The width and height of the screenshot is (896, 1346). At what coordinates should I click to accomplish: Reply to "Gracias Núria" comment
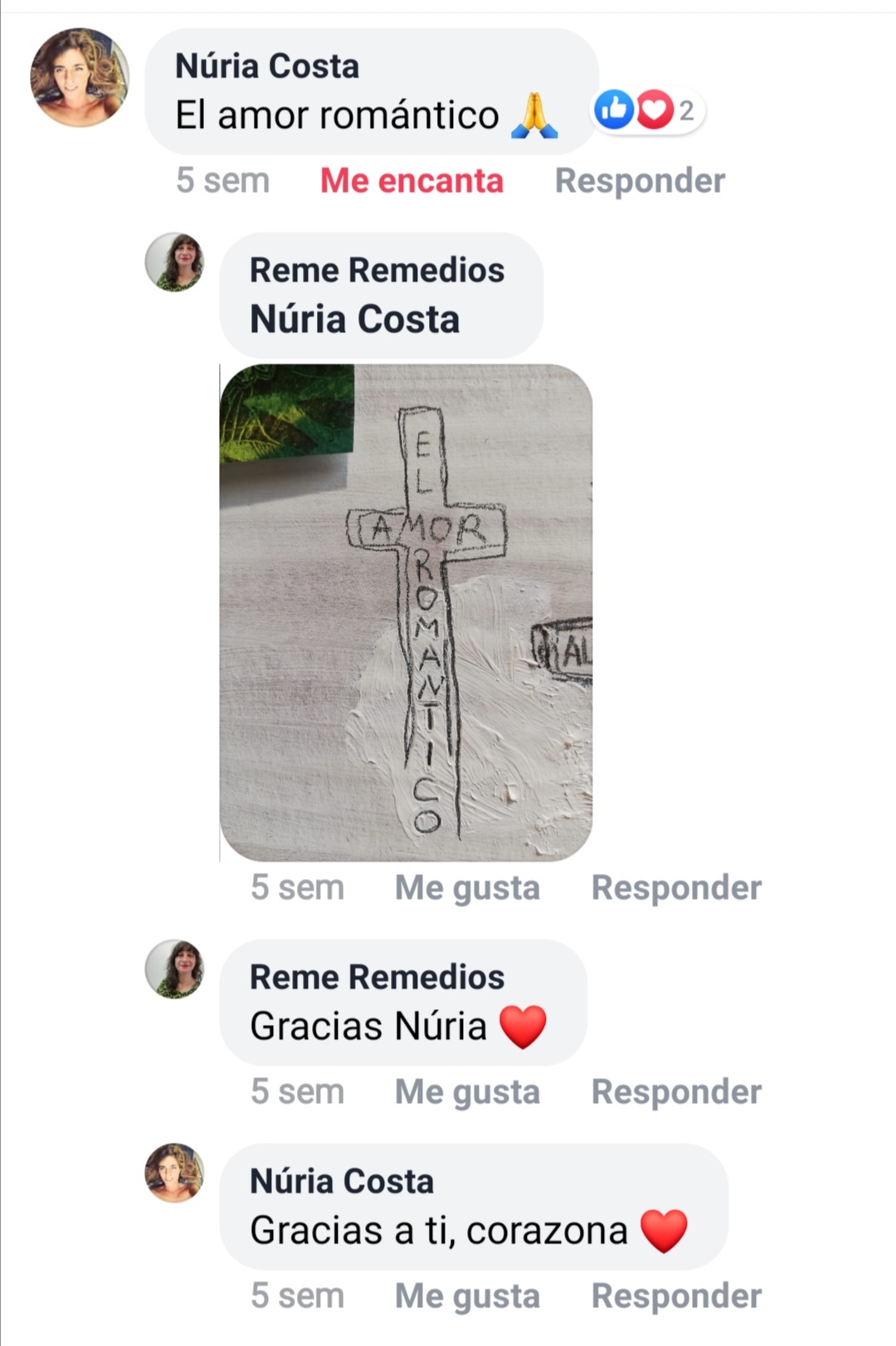676,1092
